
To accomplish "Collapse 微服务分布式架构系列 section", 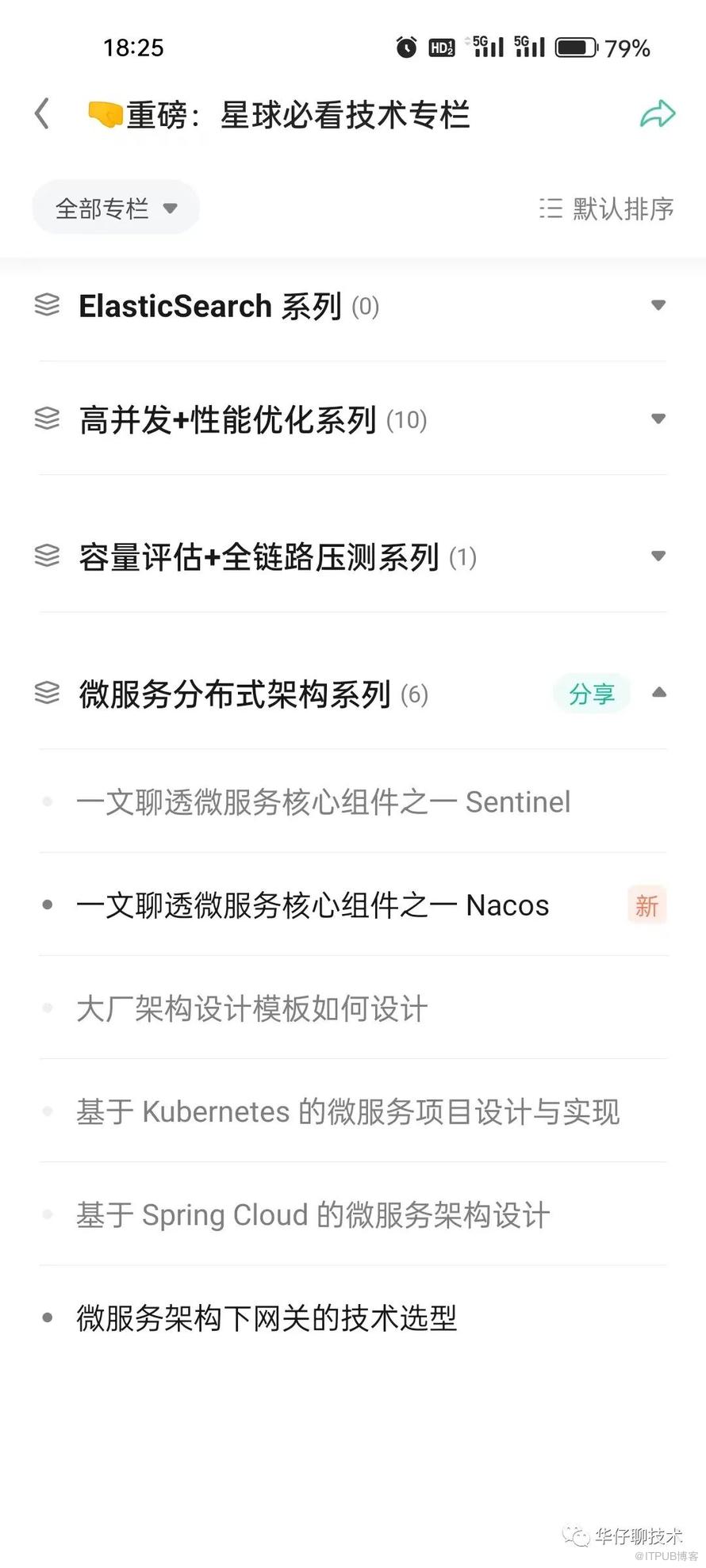I will 658,693.
